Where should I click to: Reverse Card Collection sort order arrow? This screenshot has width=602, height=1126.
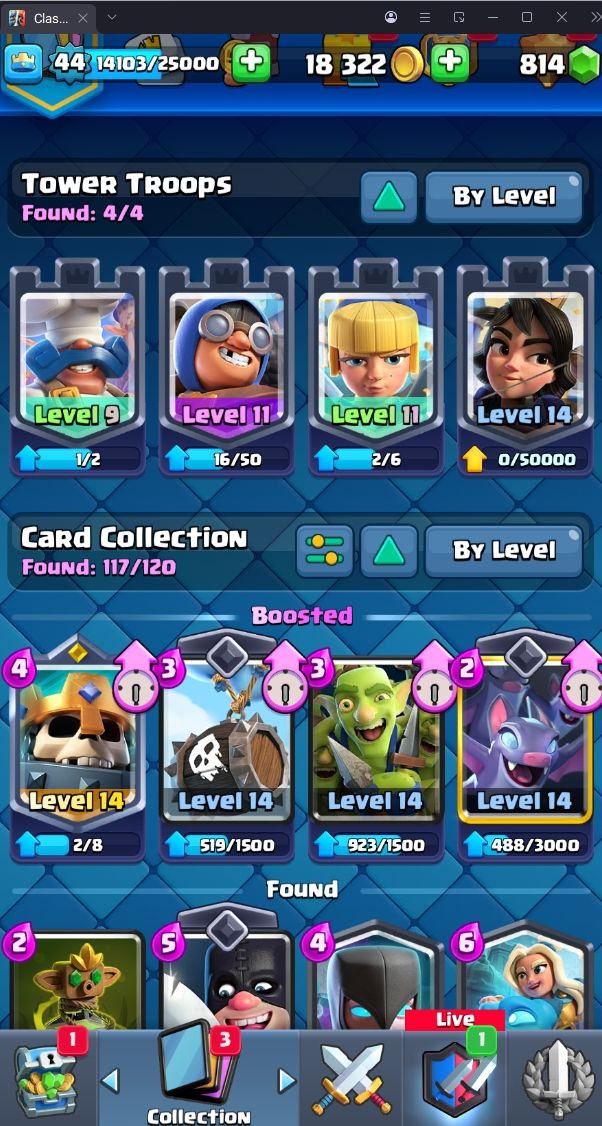click(389, 551)
